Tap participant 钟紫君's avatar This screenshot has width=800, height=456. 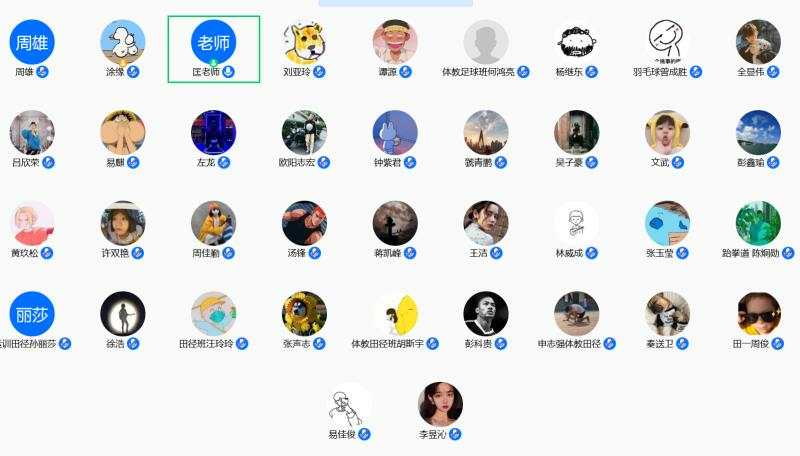pos(395,132)
